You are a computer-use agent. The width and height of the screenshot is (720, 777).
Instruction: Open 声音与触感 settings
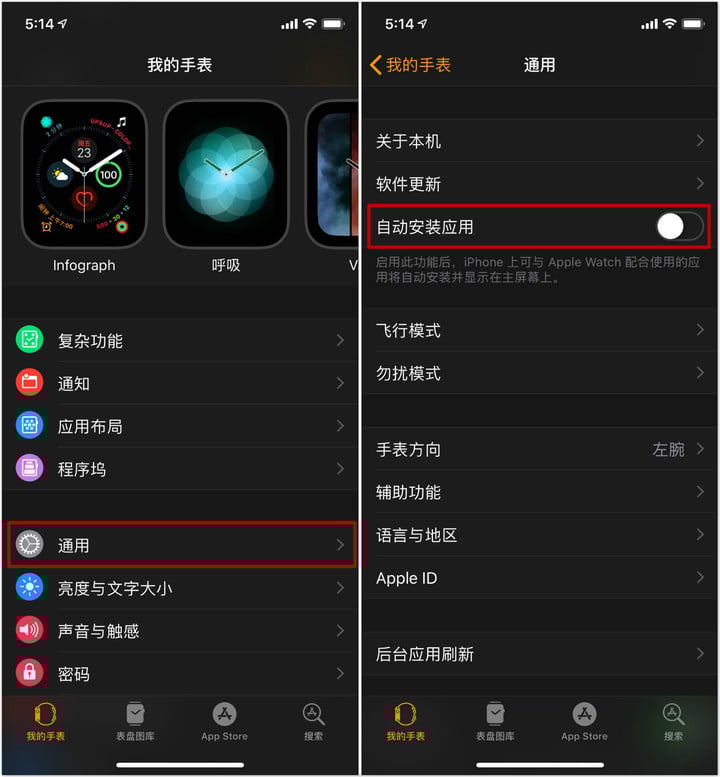pos(180,631)
